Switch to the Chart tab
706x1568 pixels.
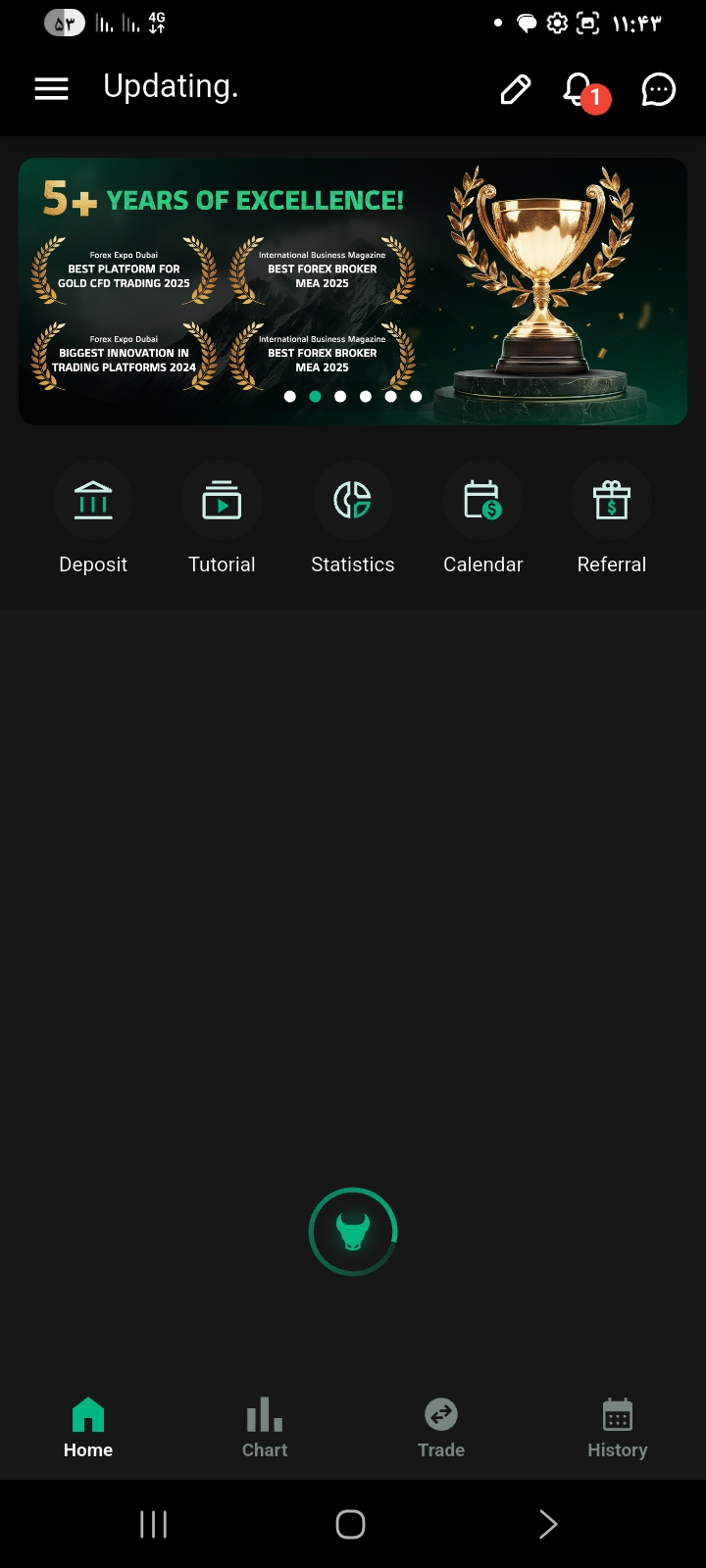pyautogui.click(x=265, y=1428)
